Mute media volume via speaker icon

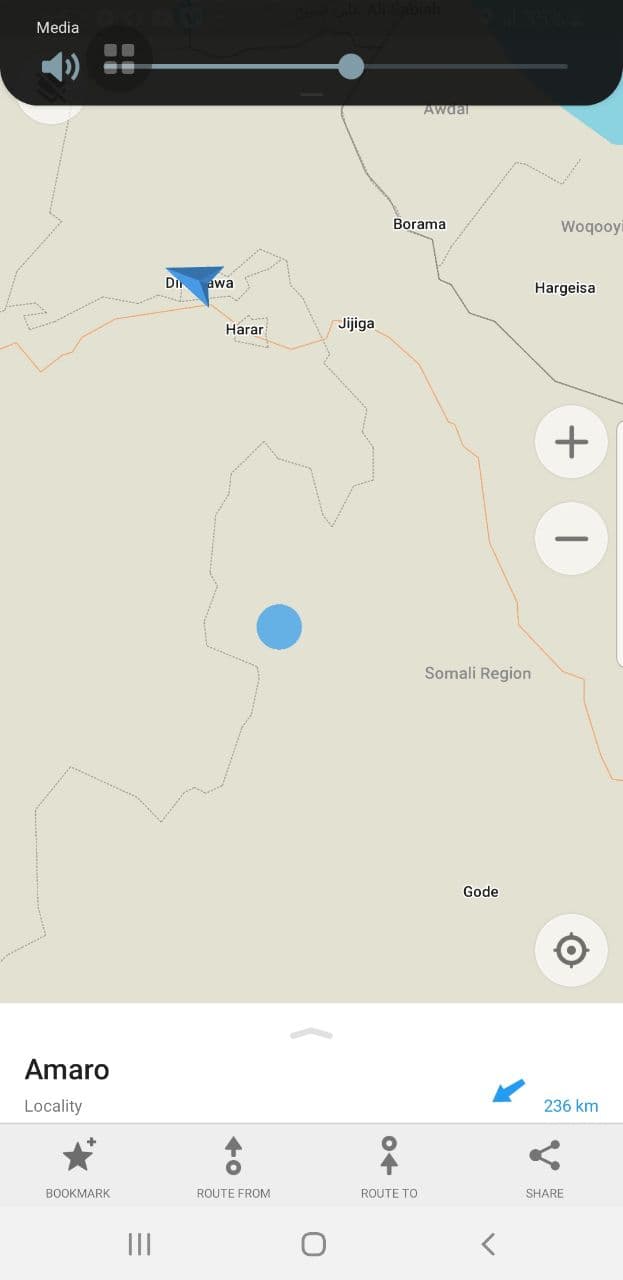click(x=60, y=67)
